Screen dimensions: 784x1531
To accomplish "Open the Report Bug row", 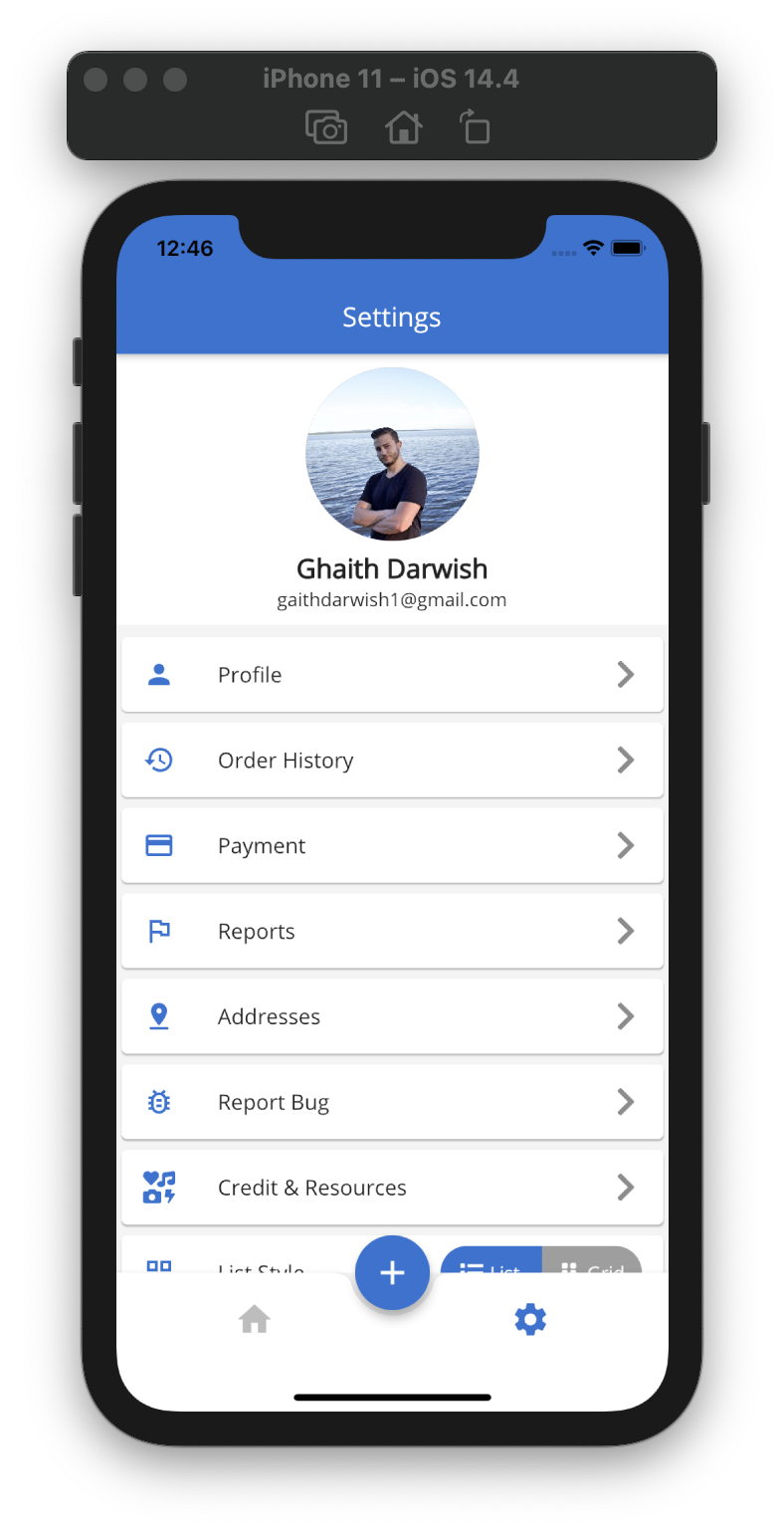I will click(391, 1103).
